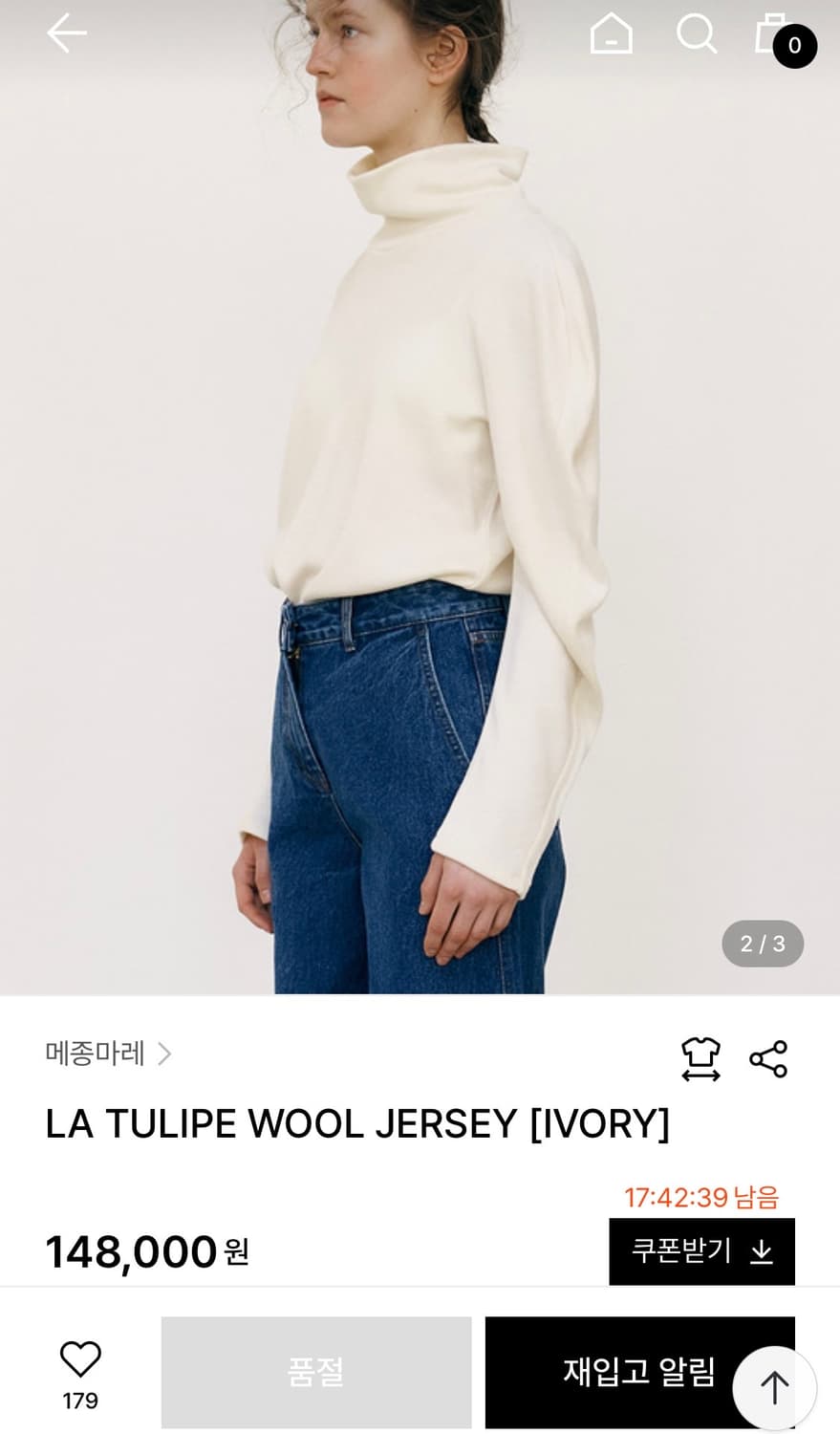Select the product title LA TULIPE WOOL JERSEY
Viewport: 840px width, 1434px height.
[x=358, y=1124]
